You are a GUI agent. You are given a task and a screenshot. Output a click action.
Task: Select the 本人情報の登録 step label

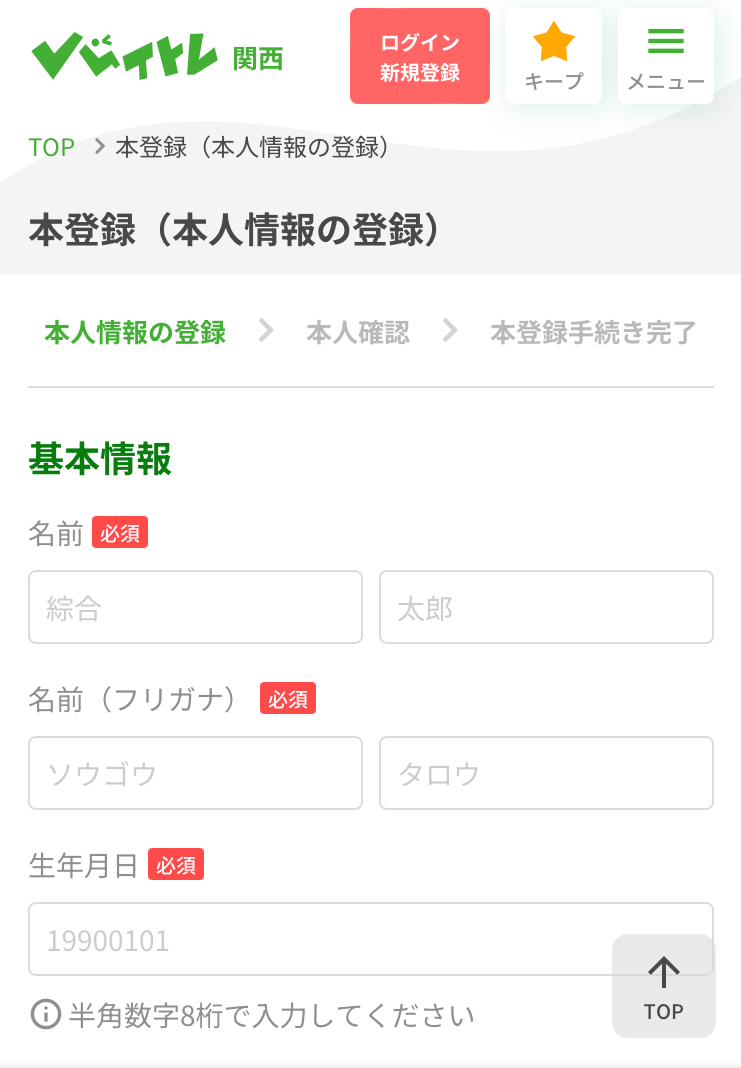tap(135, 331)
